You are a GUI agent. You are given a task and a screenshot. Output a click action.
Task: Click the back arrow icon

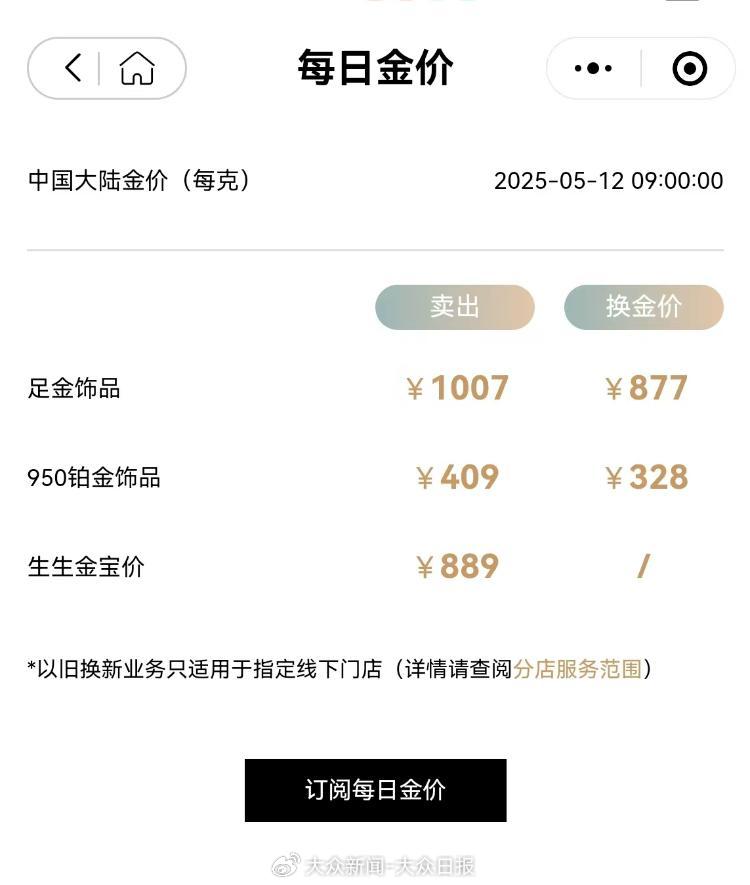(70, 68)
